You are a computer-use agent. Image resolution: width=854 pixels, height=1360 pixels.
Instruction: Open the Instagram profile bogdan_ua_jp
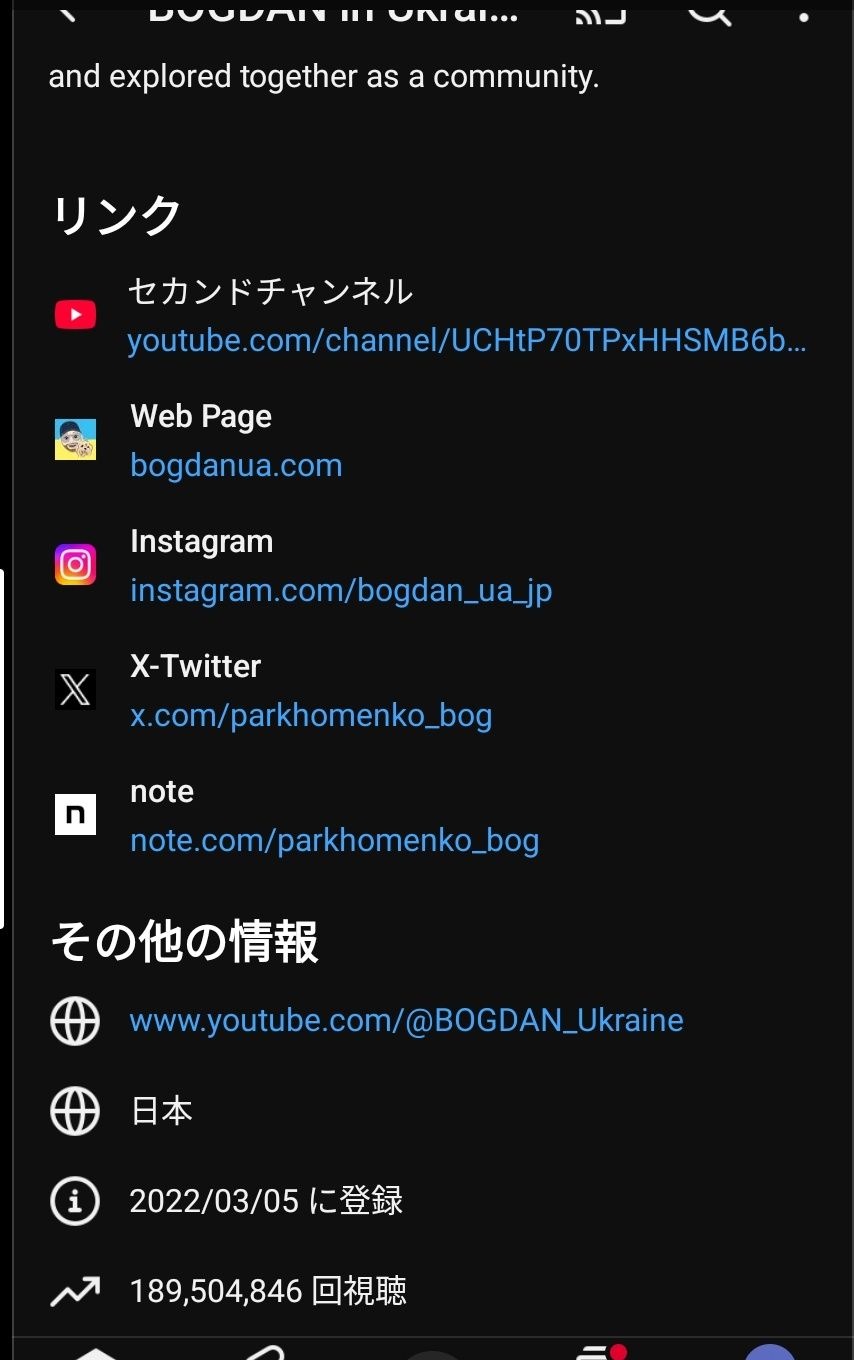pos(341,590)
